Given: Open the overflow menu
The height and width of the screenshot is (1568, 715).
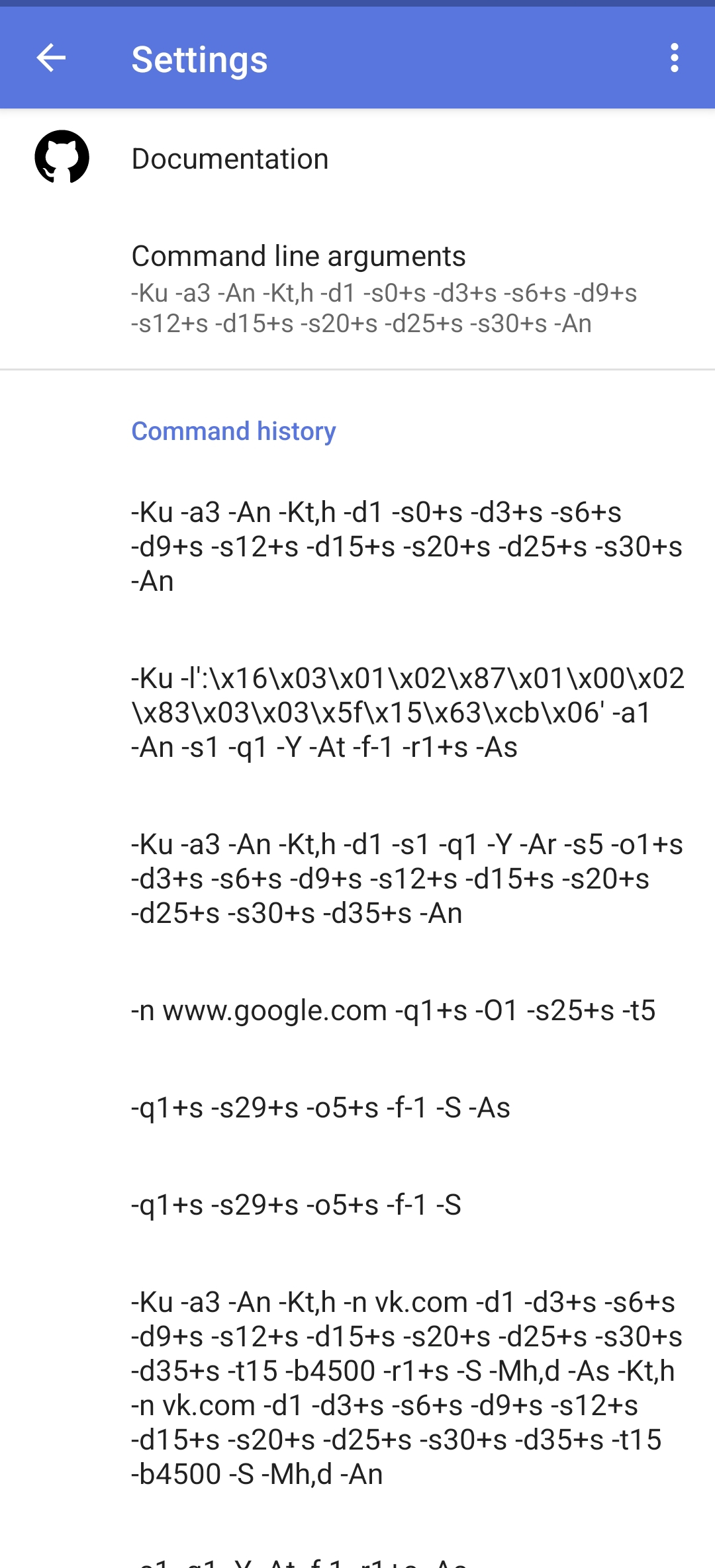Looking at the screenshot, I should (x=674, y=58).
